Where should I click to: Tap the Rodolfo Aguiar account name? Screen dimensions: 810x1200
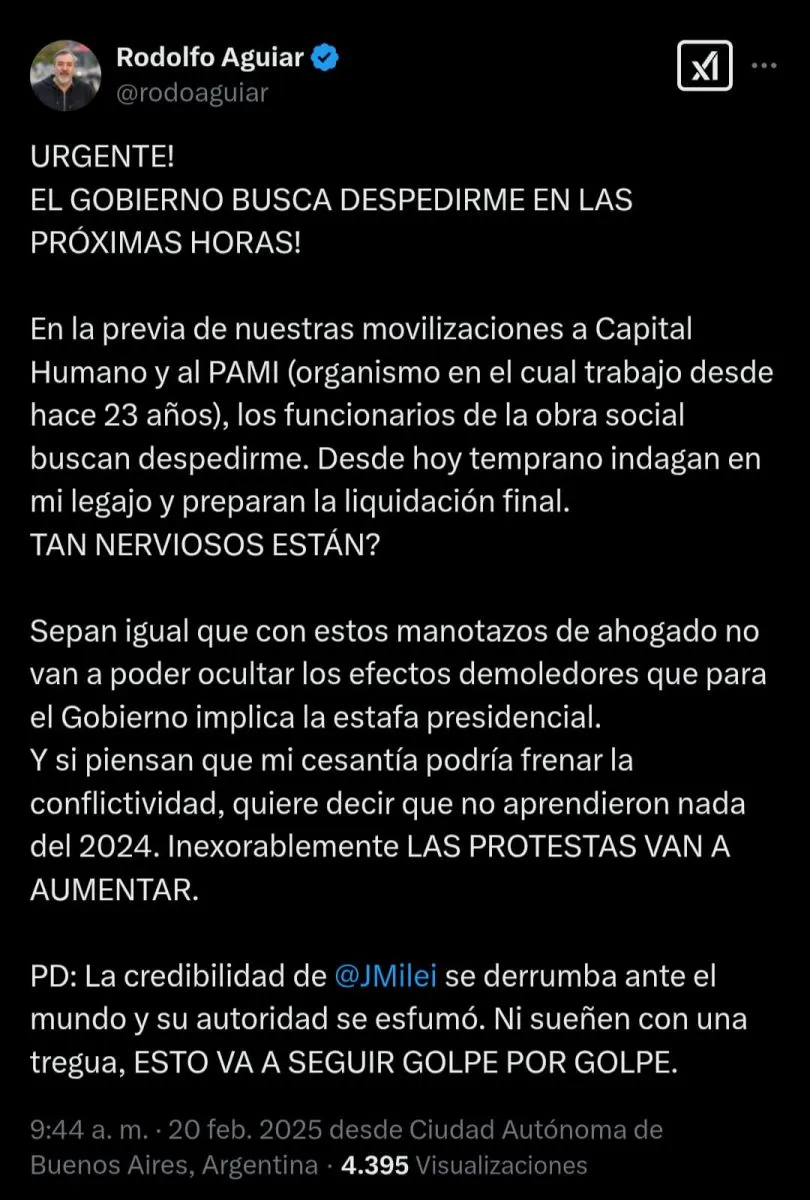click(210, 58)
